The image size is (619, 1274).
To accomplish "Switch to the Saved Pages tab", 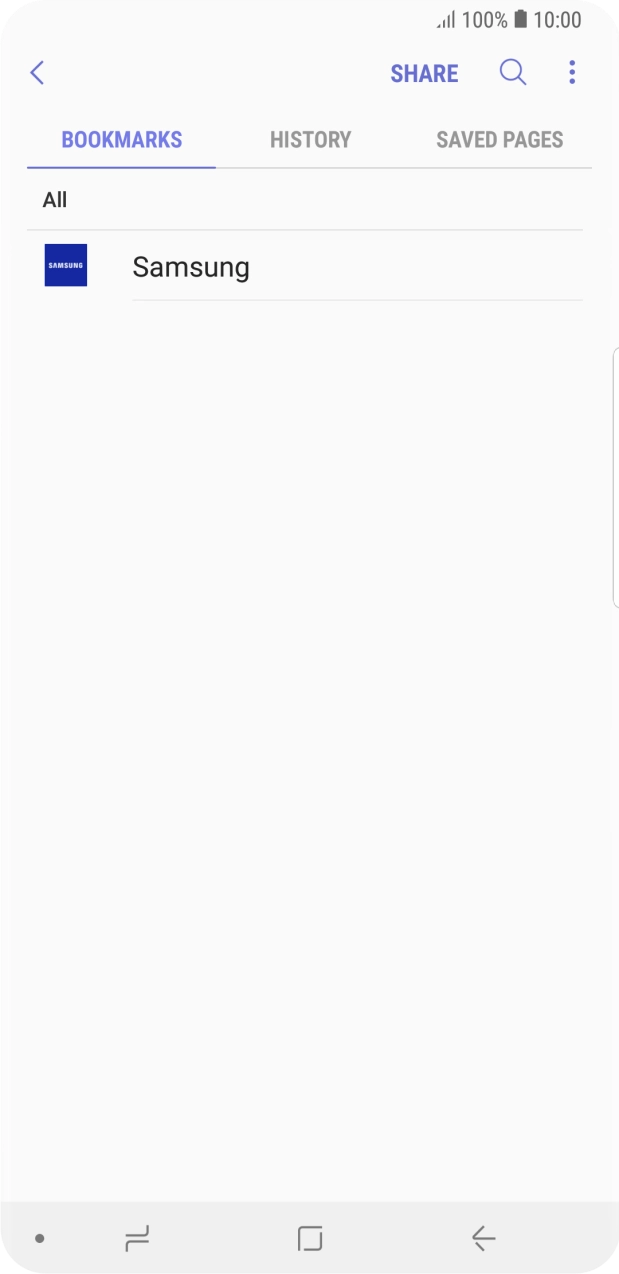I will click(499, 140).
